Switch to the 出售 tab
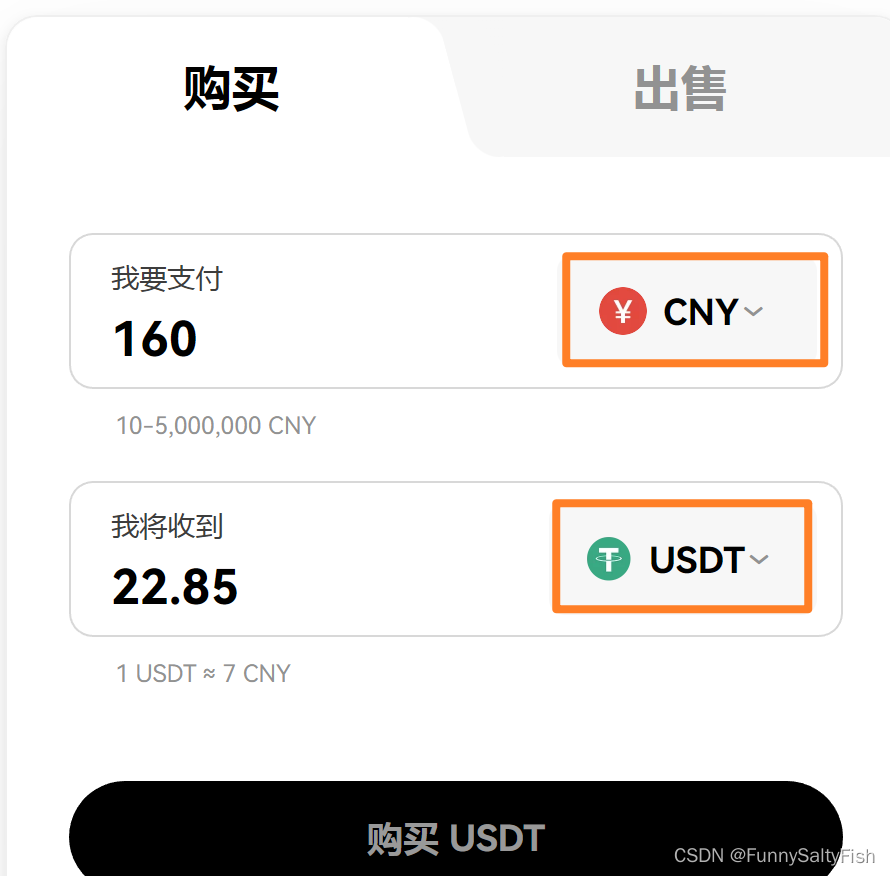 click(x=680, y=89)
